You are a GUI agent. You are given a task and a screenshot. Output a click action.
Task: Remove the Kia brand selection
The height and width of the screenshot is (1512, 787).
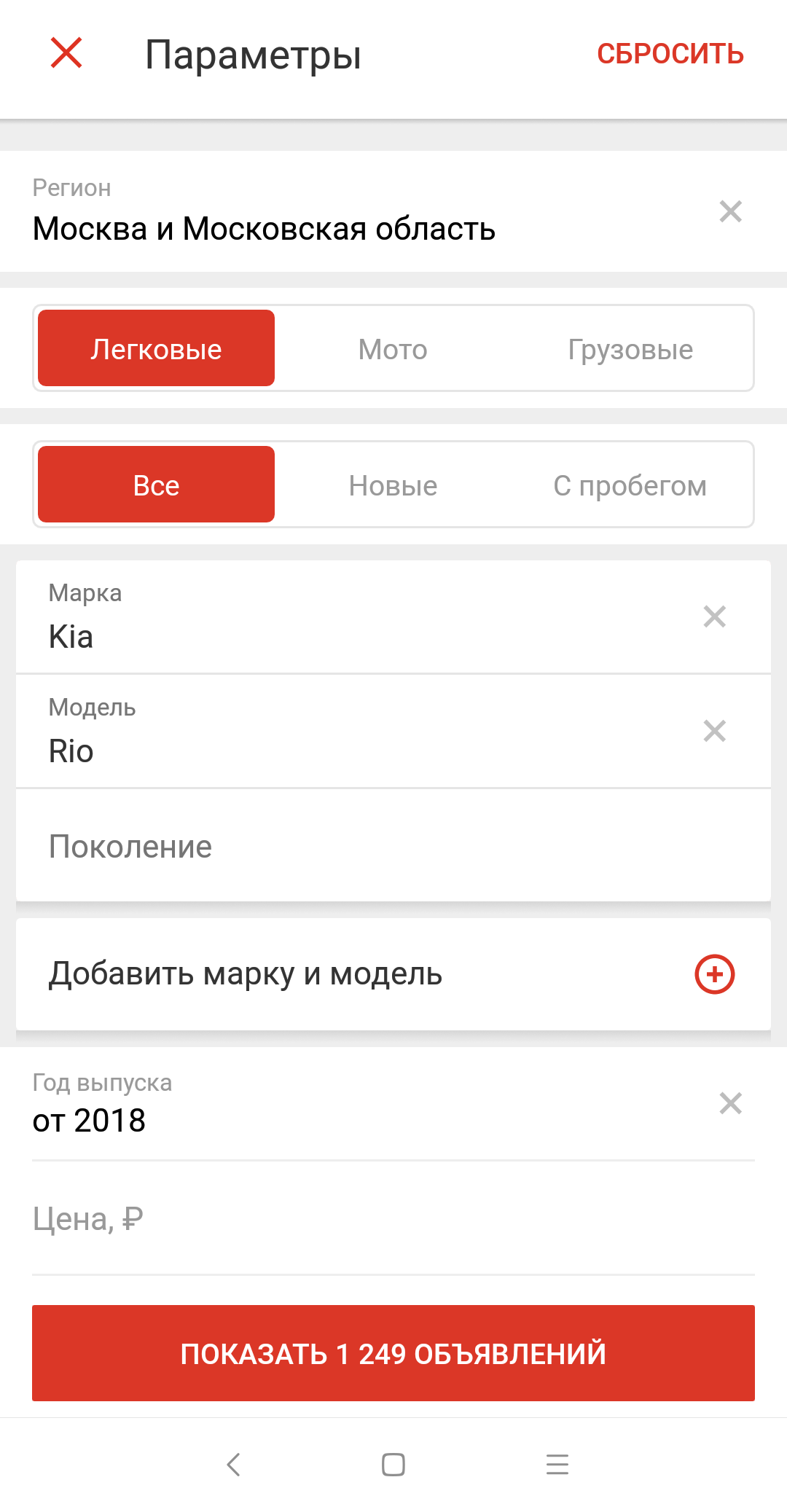[x=715, y=616]
